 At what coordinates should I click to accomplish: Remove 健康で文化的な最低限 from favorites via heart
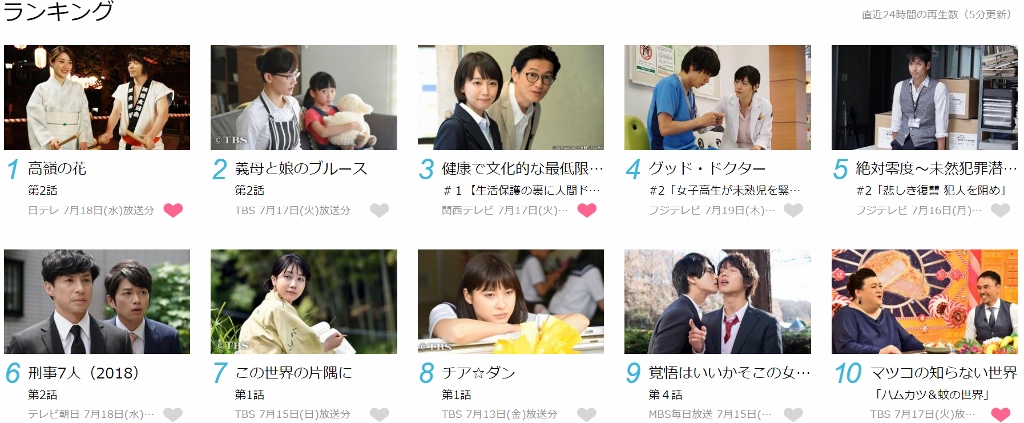click(587, 210)
